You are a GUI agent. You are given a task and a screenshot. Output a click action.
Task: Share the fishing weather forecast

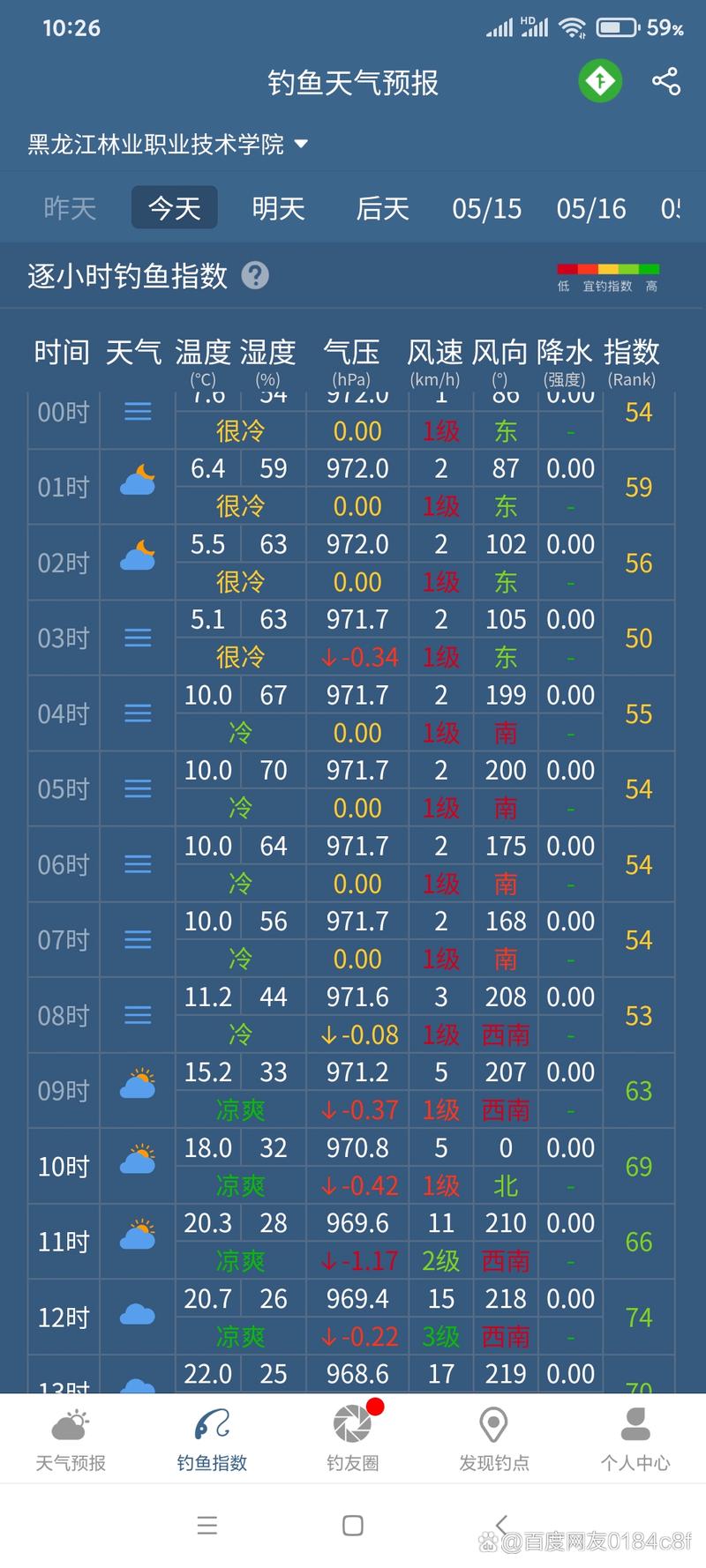[x=666, y=82]
